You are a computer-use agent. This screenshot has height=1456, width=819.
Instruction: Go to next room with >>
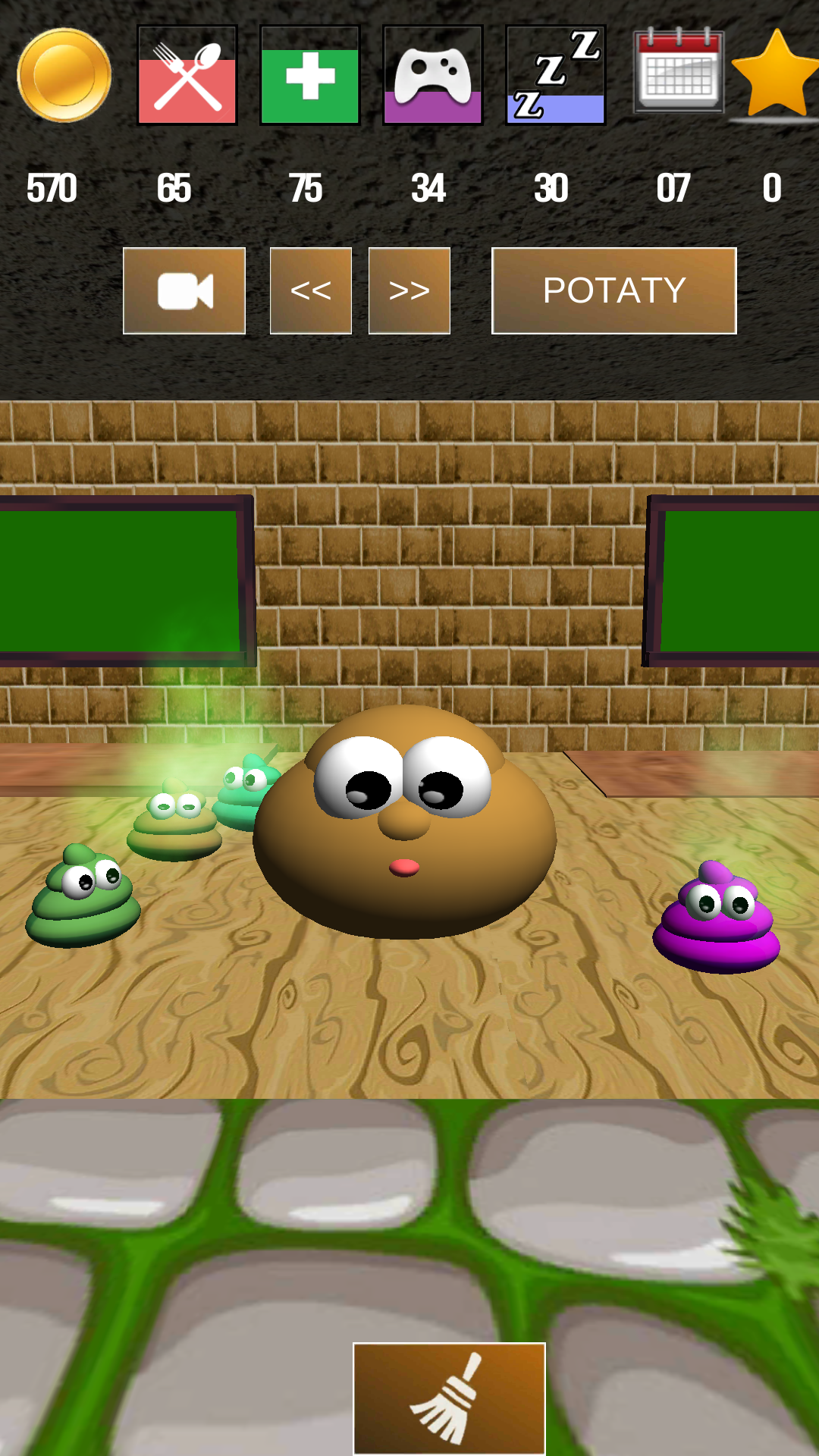pyautogui.click(x=409, y=290)
